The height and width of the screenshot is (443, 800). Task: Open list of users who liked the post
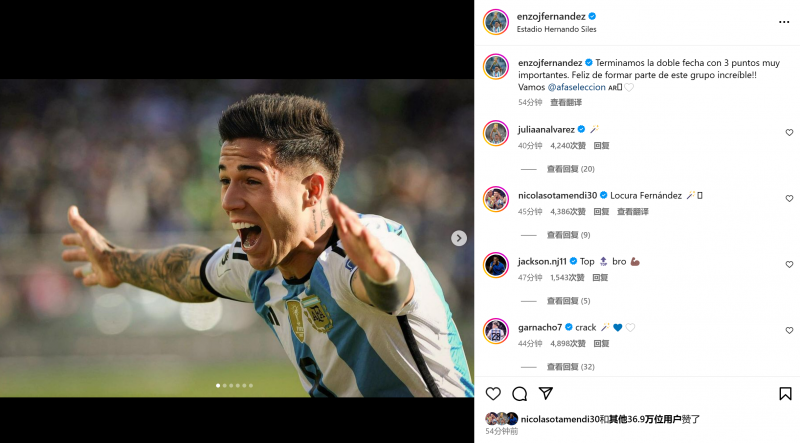650,419
